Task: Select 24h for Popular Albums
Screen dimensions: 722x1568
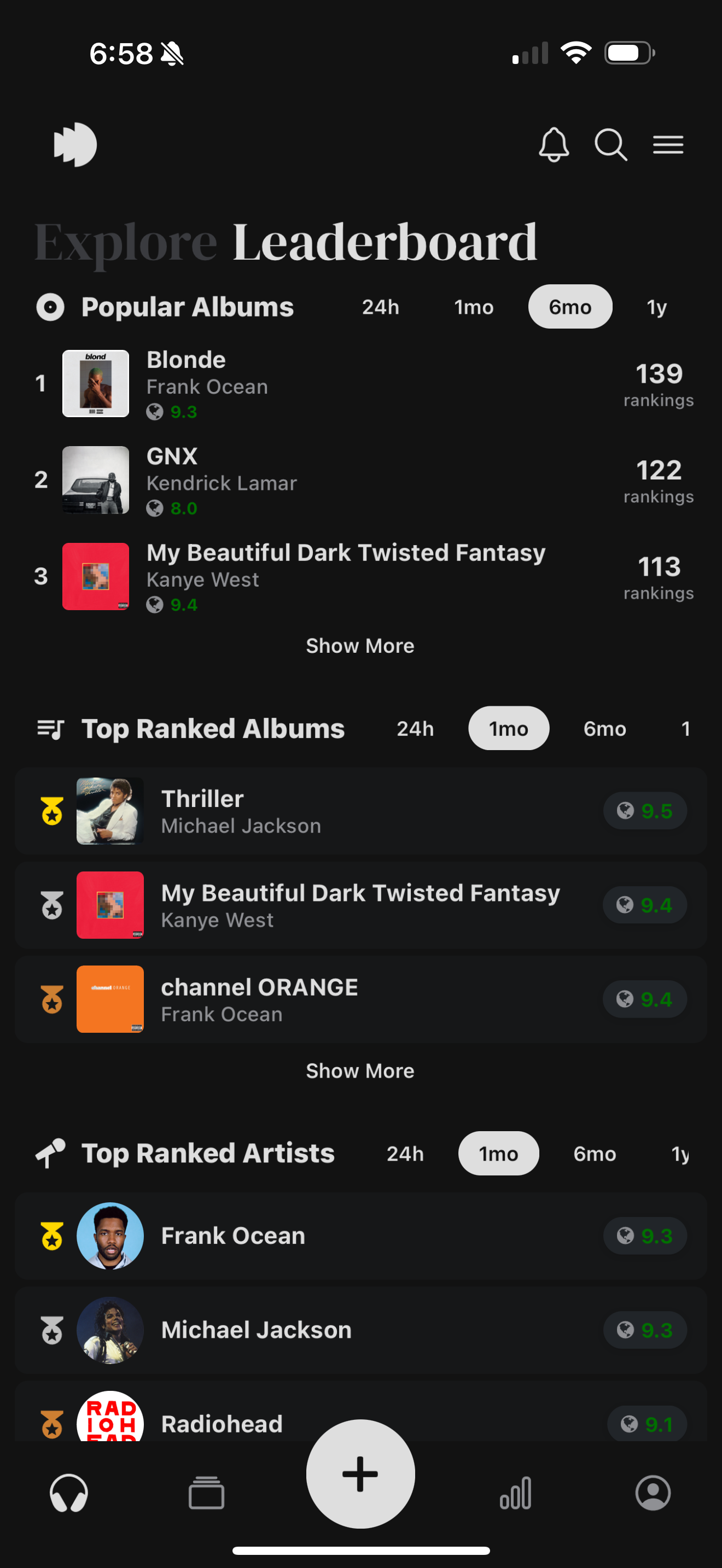Action: tap(381, 307)
